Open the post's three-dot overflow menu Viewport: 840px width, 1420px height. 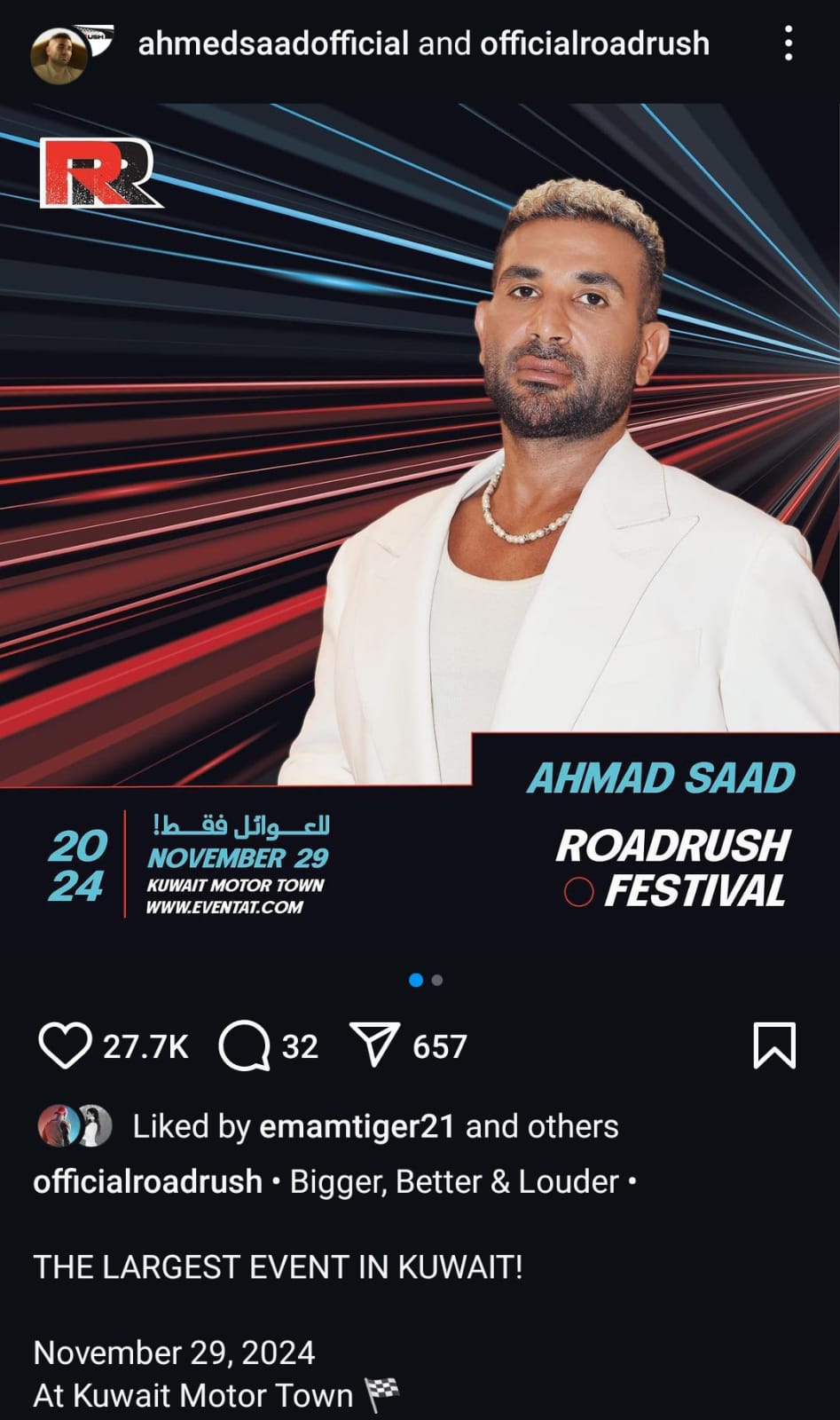click(x=788, y=43)
